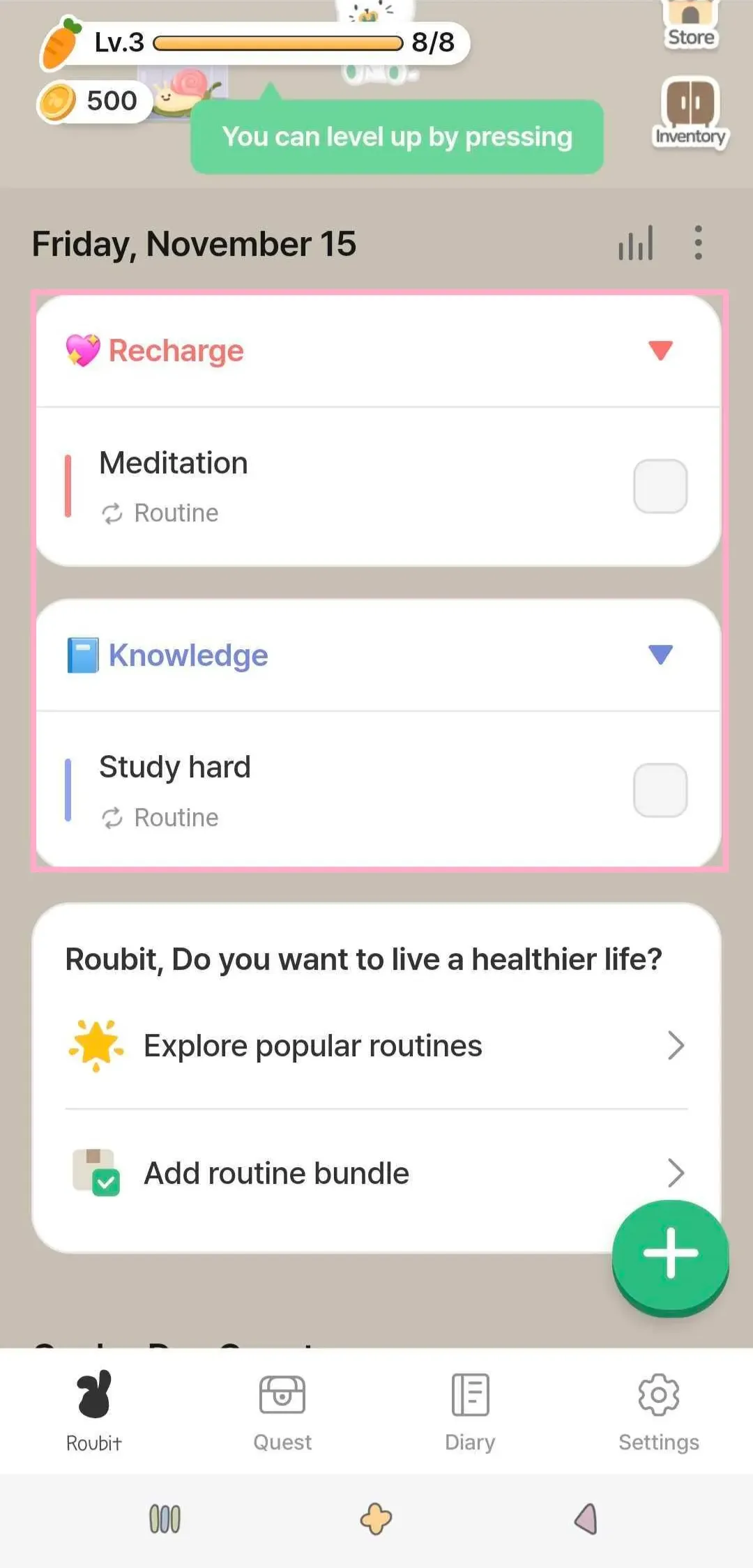
Task: Open the Meditation routine details
Action: pos(279,486)
